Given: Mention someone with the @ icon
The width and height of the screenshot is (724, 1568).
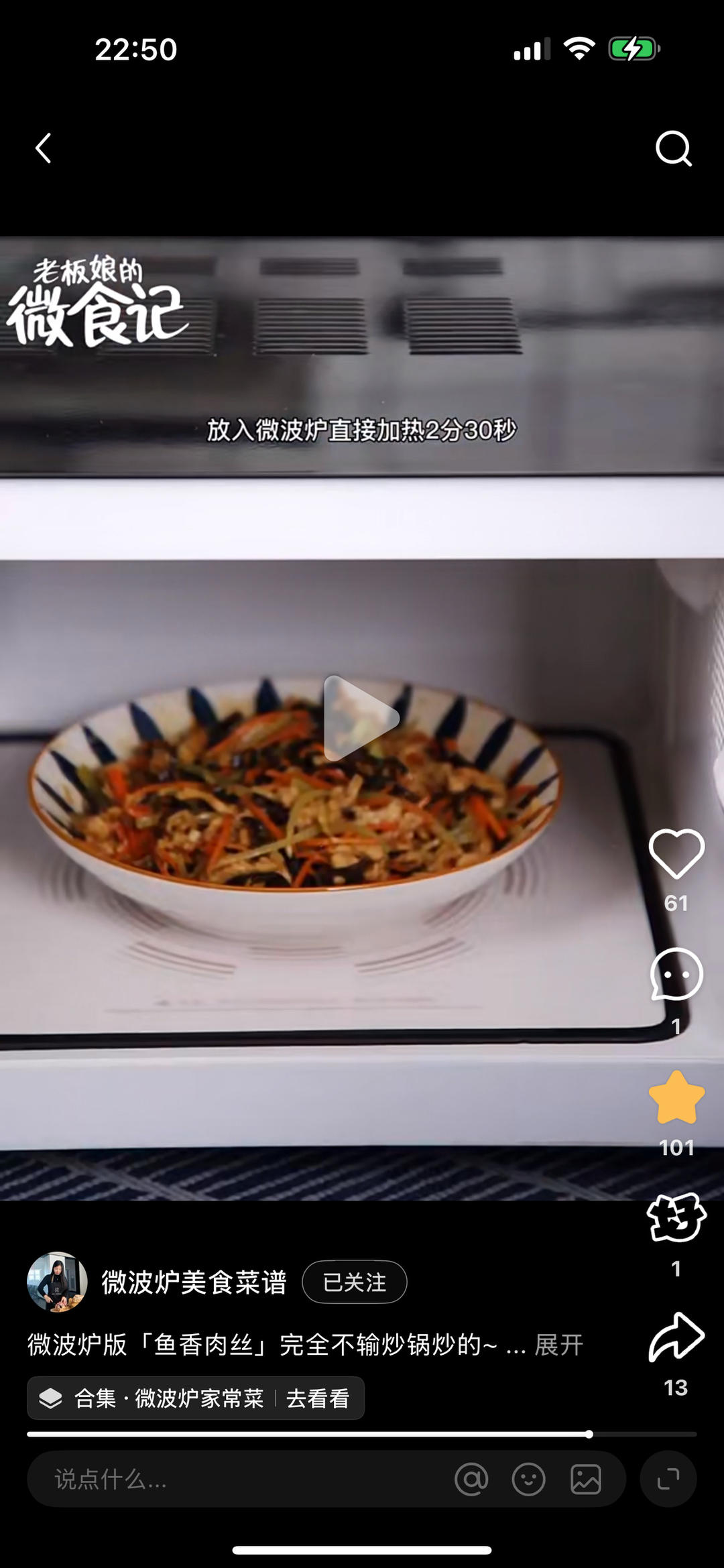Looking at the screenshot, I should 471,1479.
